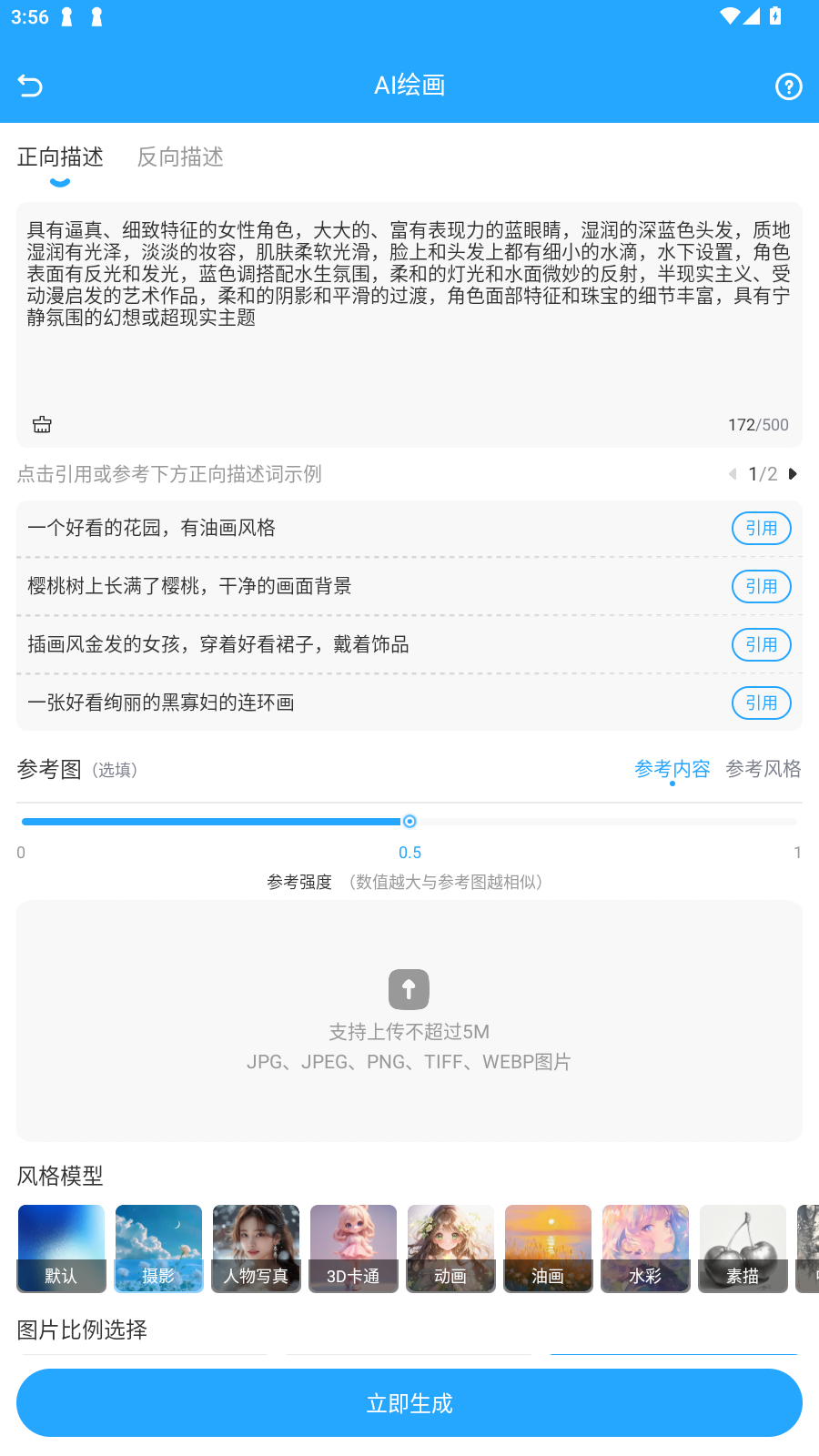
Task: Tap 立即生成 to generate the image
Action: pyautogui.click(x=409, y=1403)
